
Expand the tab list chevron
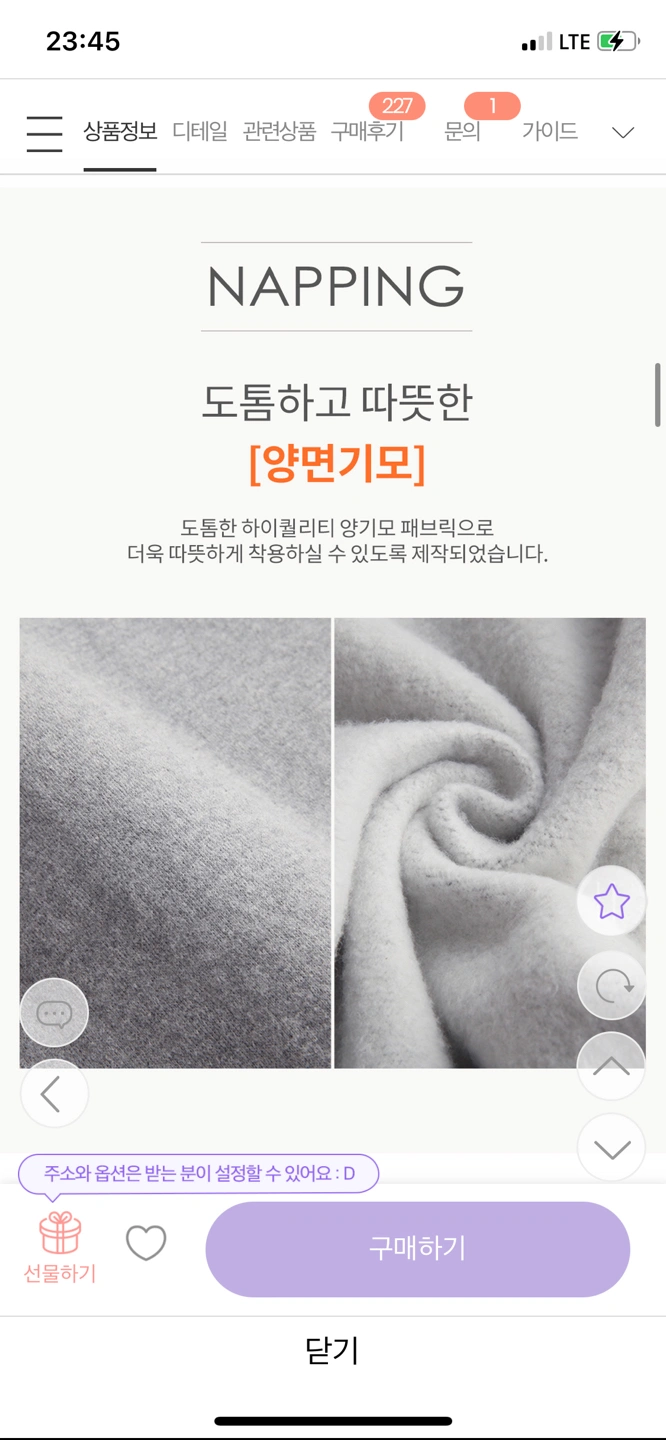pos(623,132)
